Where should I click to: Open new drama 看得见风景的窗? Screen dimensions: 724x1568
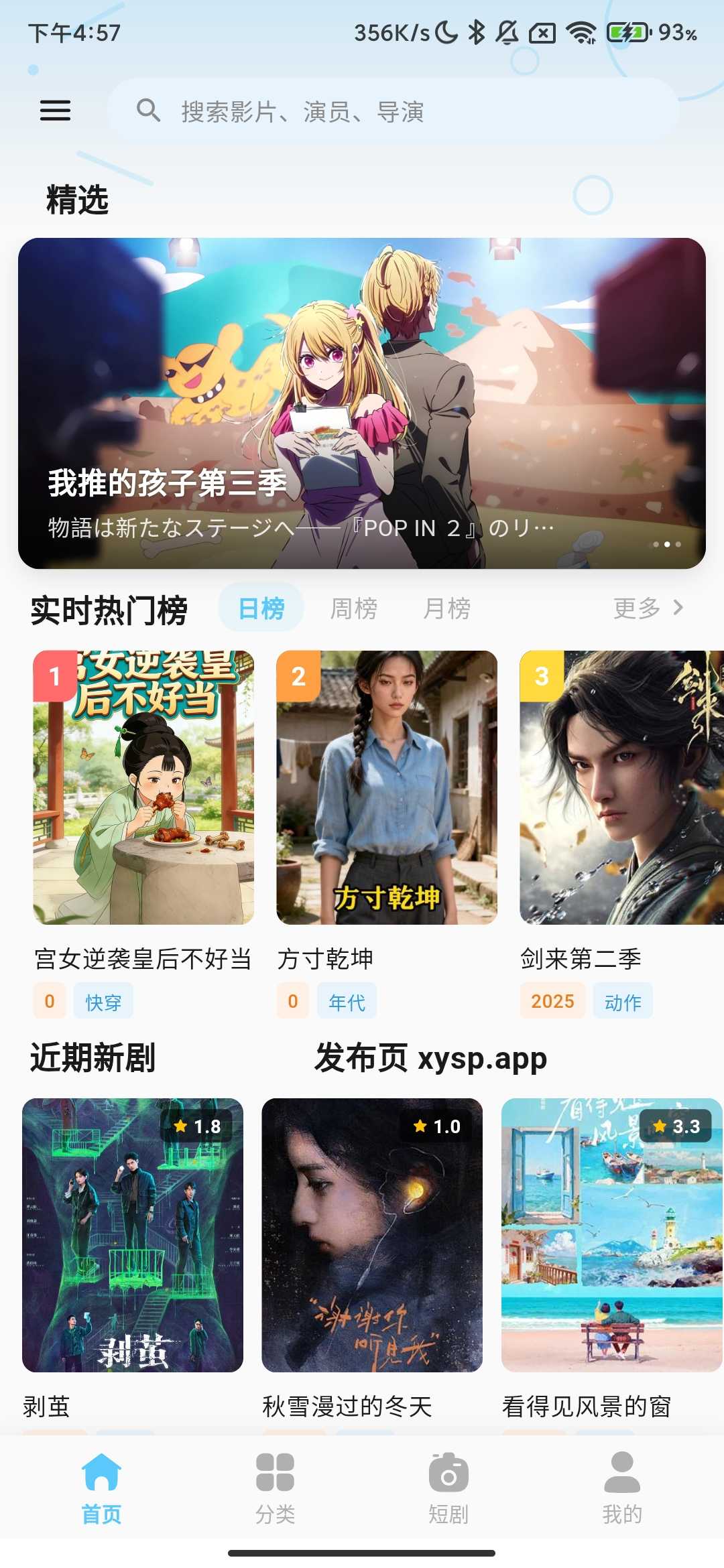611,1234
